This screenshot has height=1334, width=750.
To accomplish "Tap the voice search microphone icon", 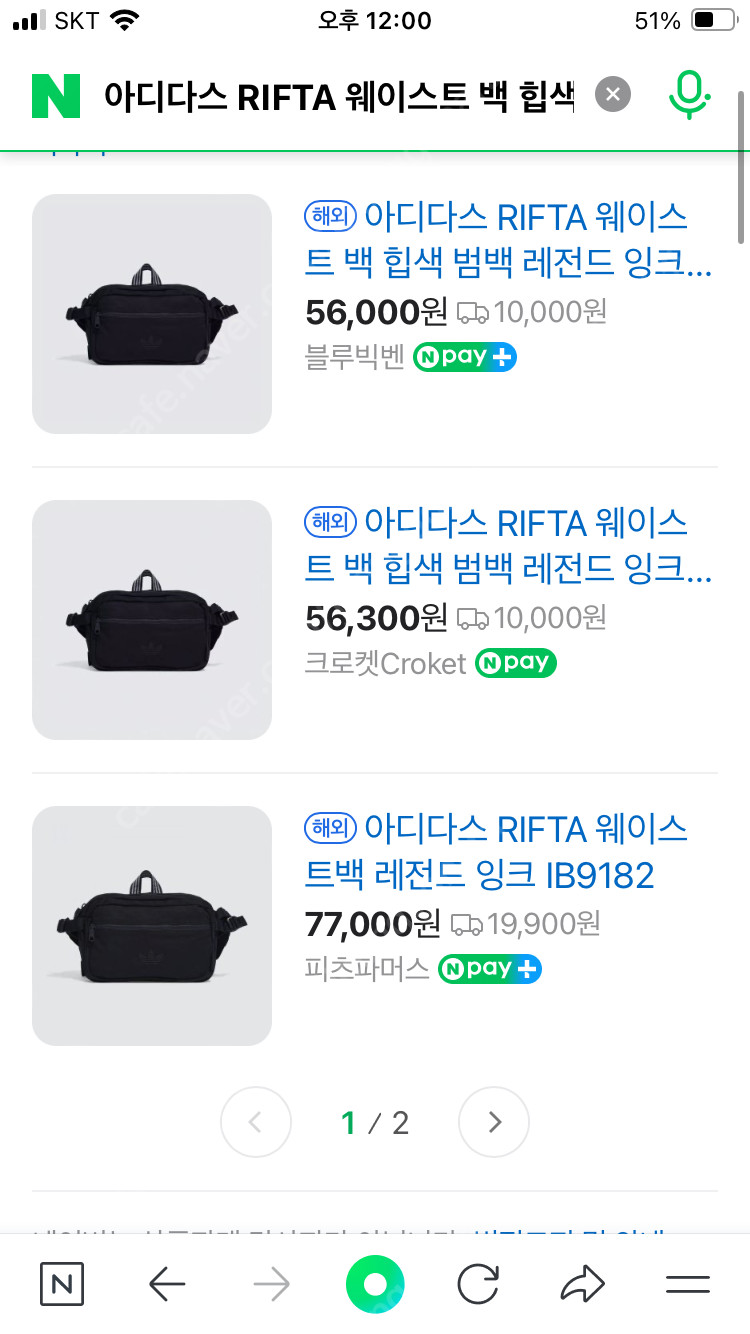I will (x=688, y=94).
